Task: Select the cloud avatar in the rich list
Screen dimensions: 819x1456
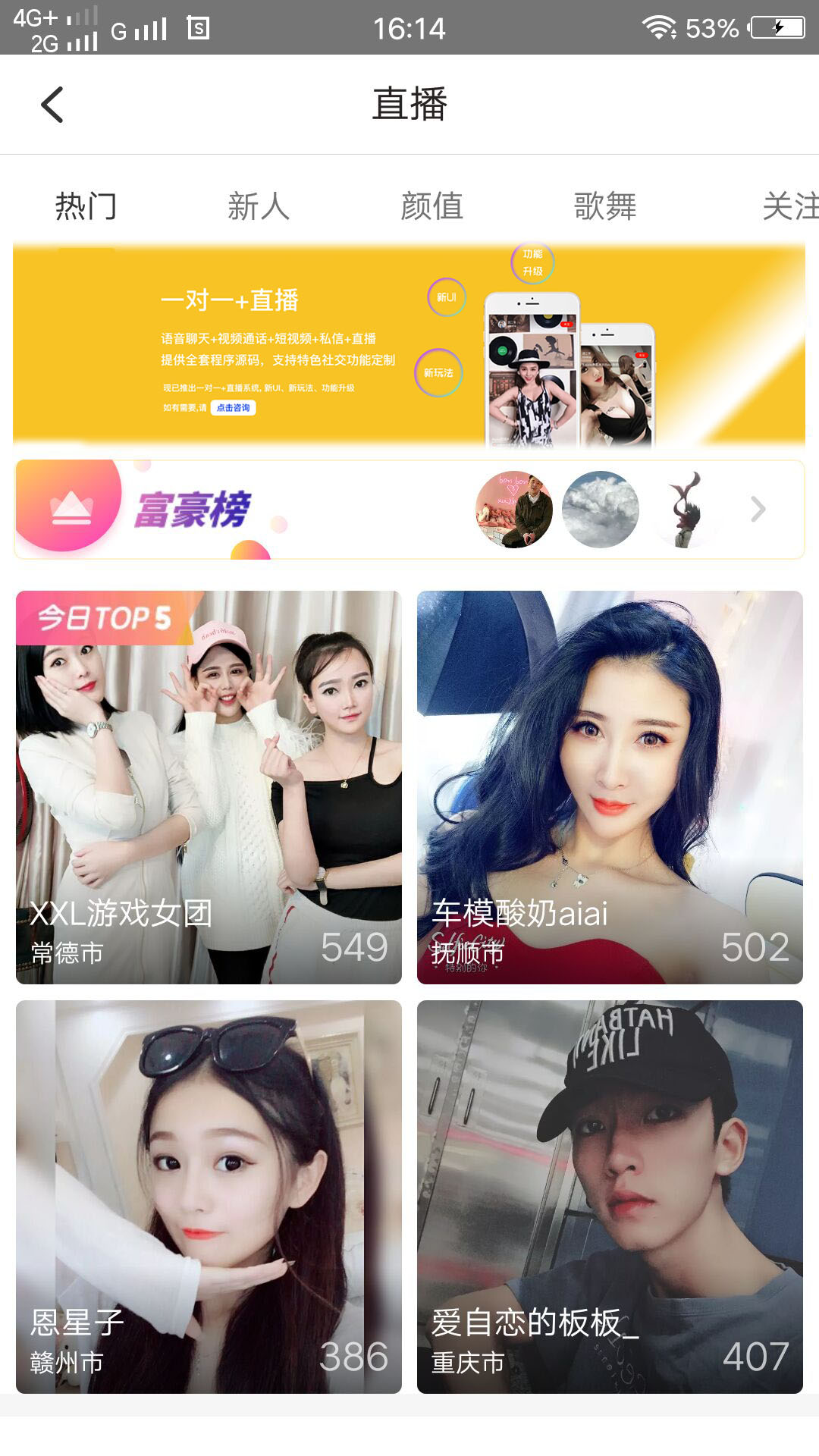Action: point(601,510)
